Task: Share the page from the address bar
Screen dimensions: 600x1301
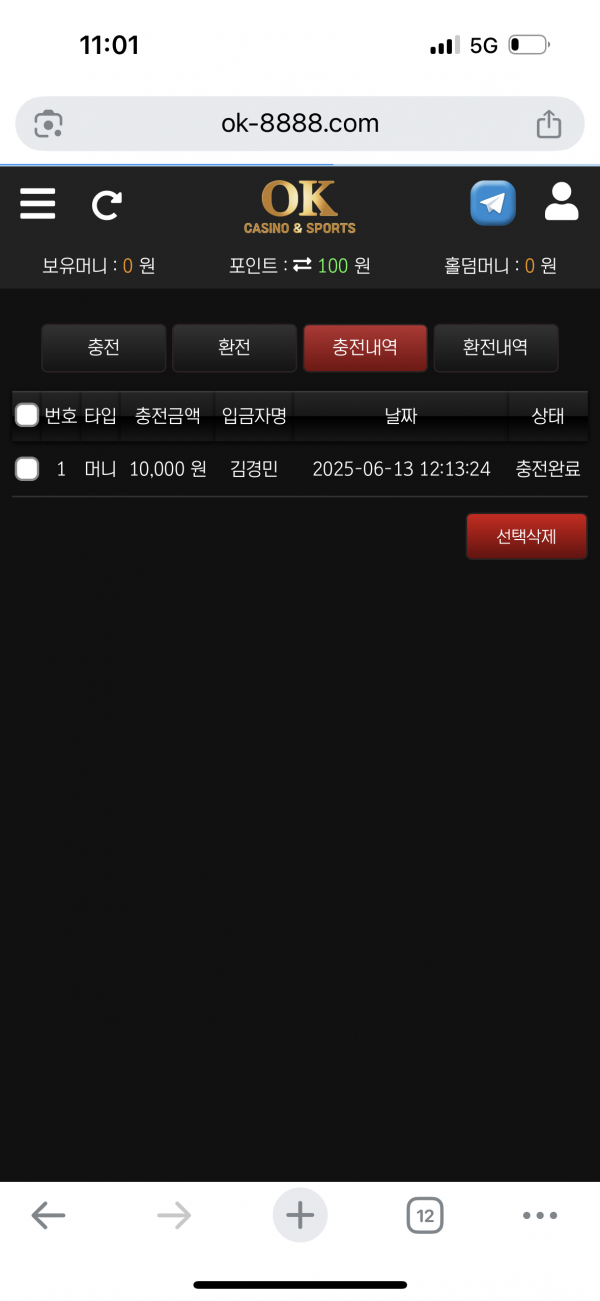Action: [548, 124]
